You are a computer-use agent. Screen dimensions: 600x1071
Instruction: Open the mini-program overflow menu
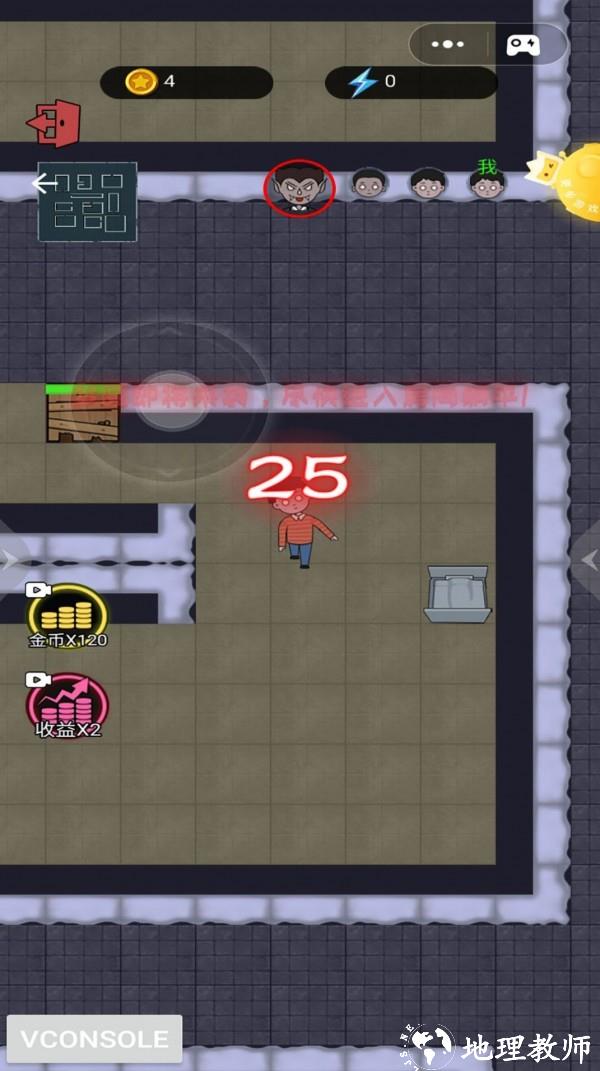pyautogui.click(x=447, y=45)
